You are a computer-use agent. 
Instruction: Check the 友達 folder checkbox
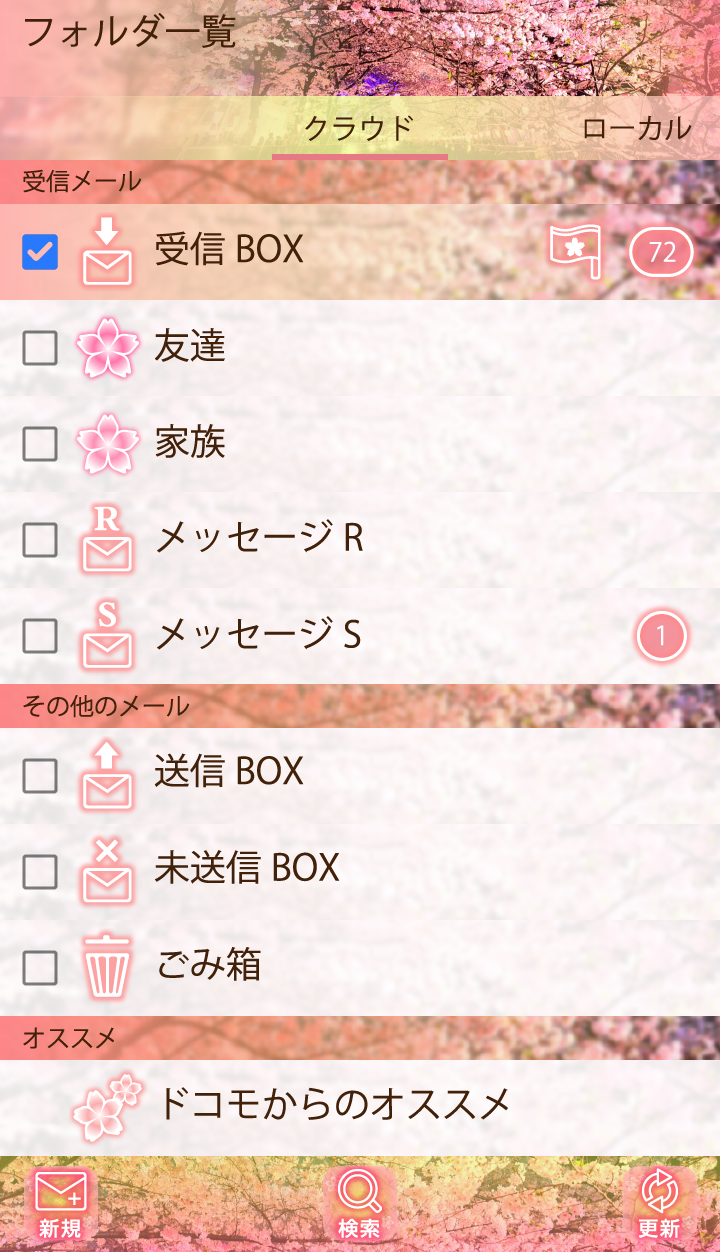(40, 348)
